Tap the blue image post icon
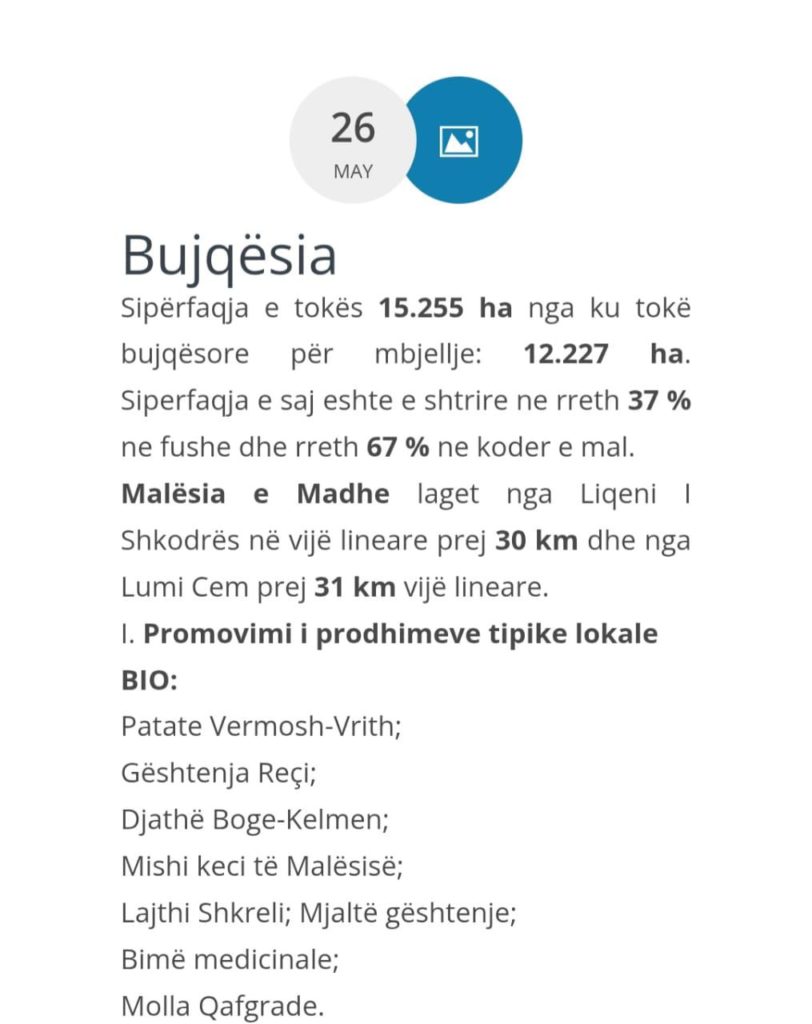This screenshot has width=812, height=1024. click(459, 141)
